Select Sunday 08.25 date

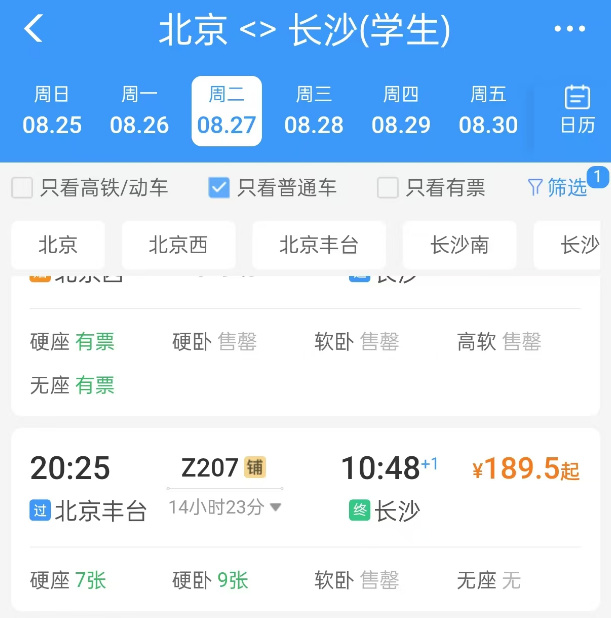click(52, 110)
